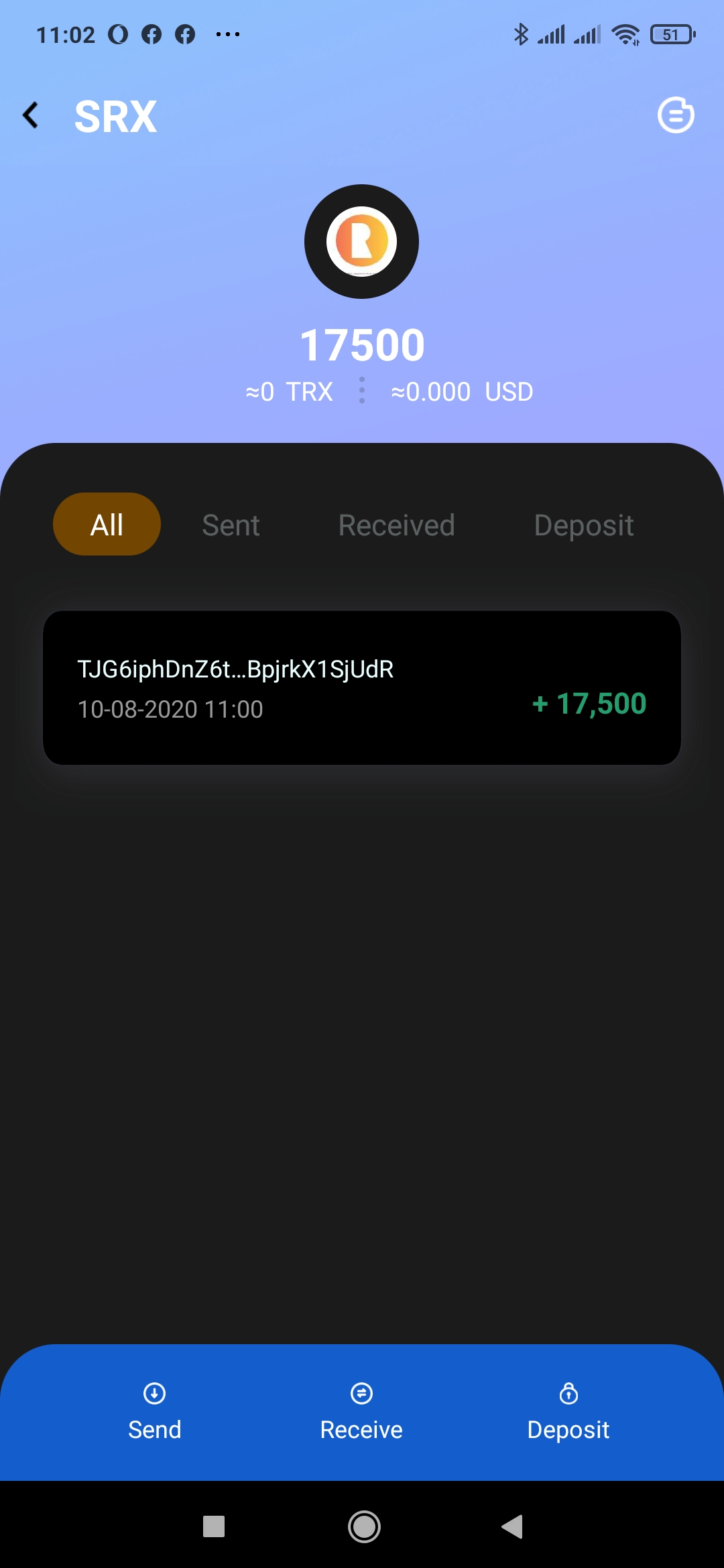Select the All transactions filter
The width and height of the screenshot is (724, 1568).
[107, 524]
